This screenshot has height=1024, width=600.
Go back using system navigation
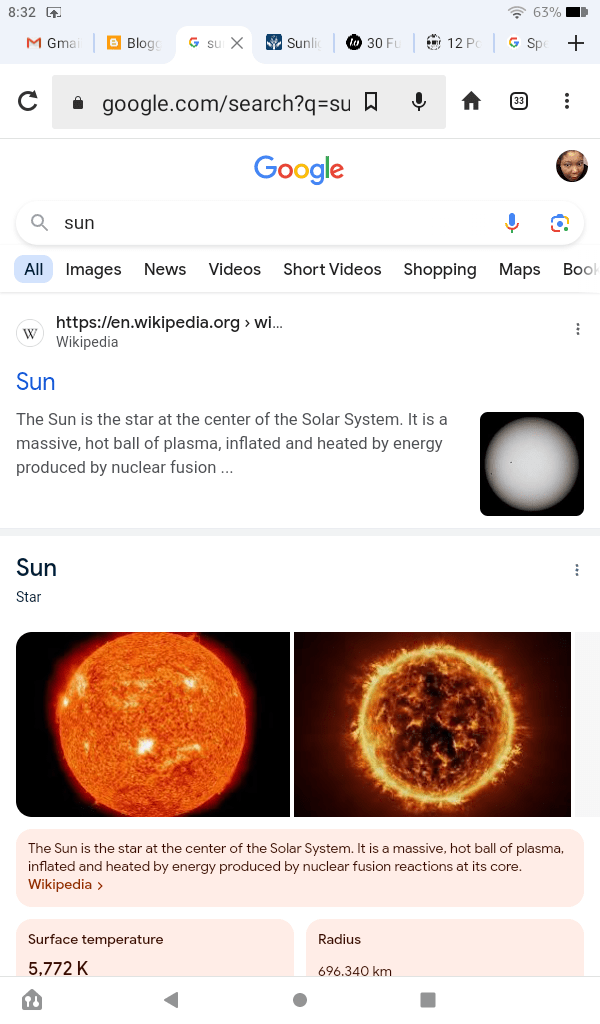pyautogui.click(x=171, y=999)
